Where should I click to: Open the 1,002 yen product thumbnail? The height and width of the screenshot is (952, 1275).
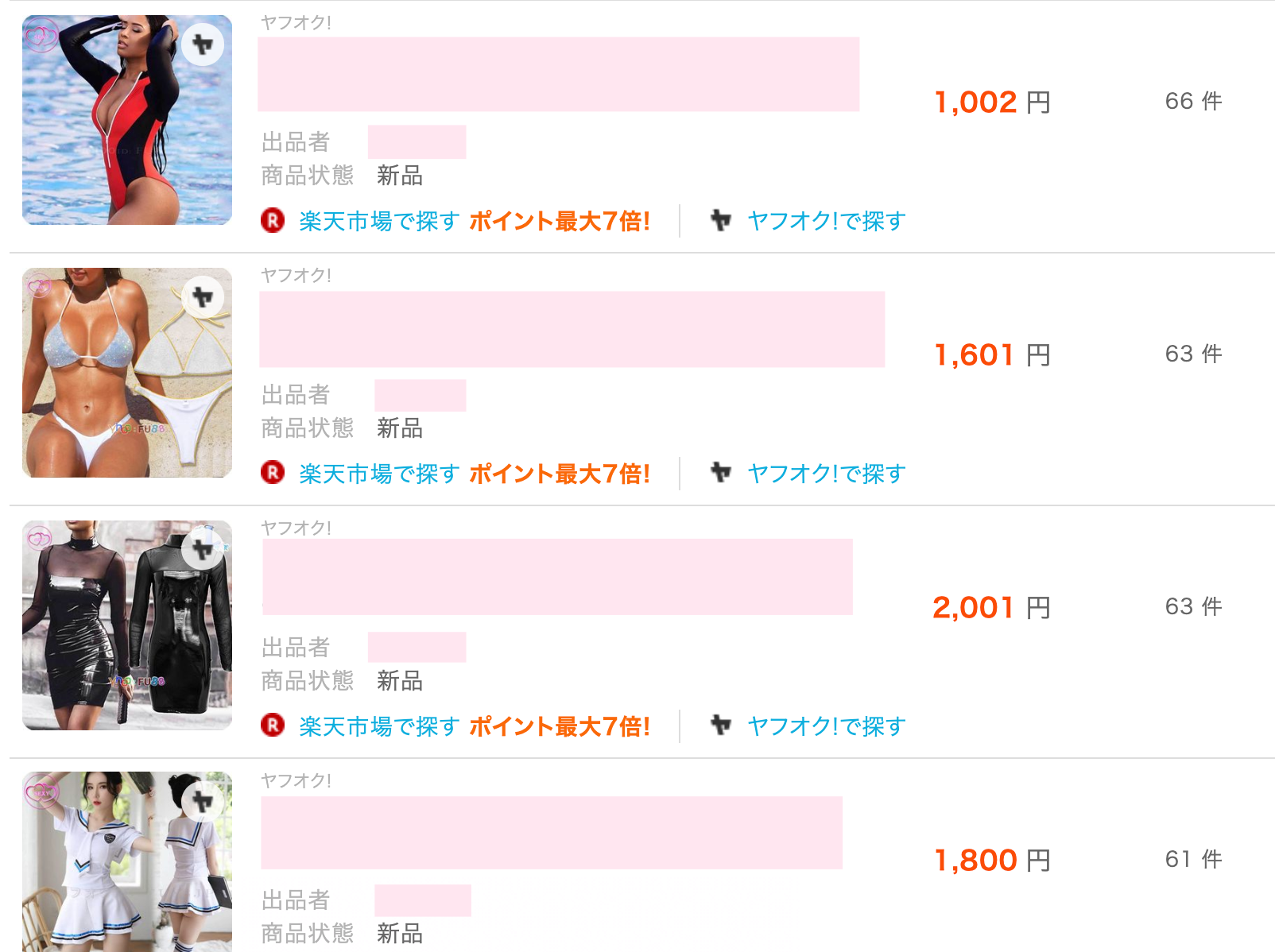click(127, 120)
